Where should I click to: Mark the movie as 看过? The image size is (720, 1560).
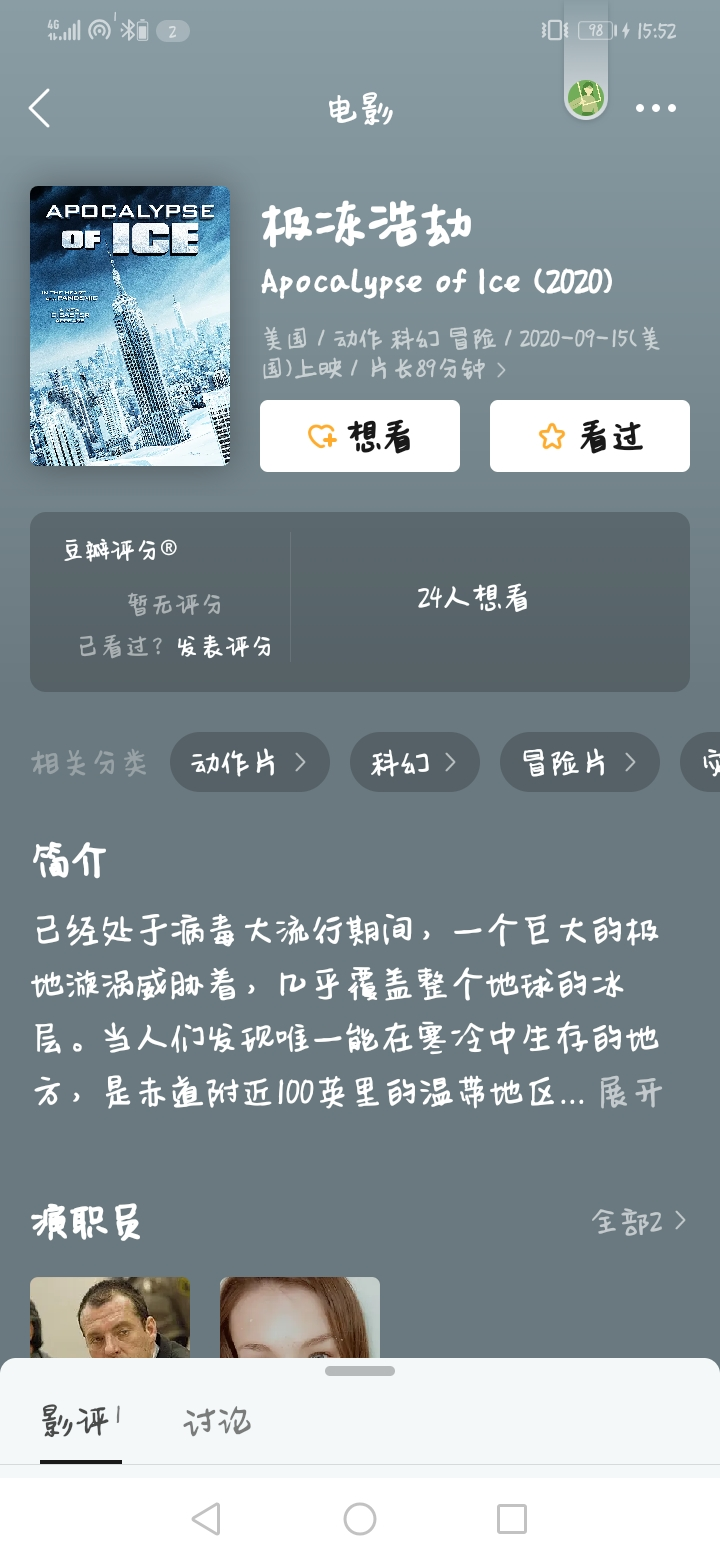coord(590,436)
